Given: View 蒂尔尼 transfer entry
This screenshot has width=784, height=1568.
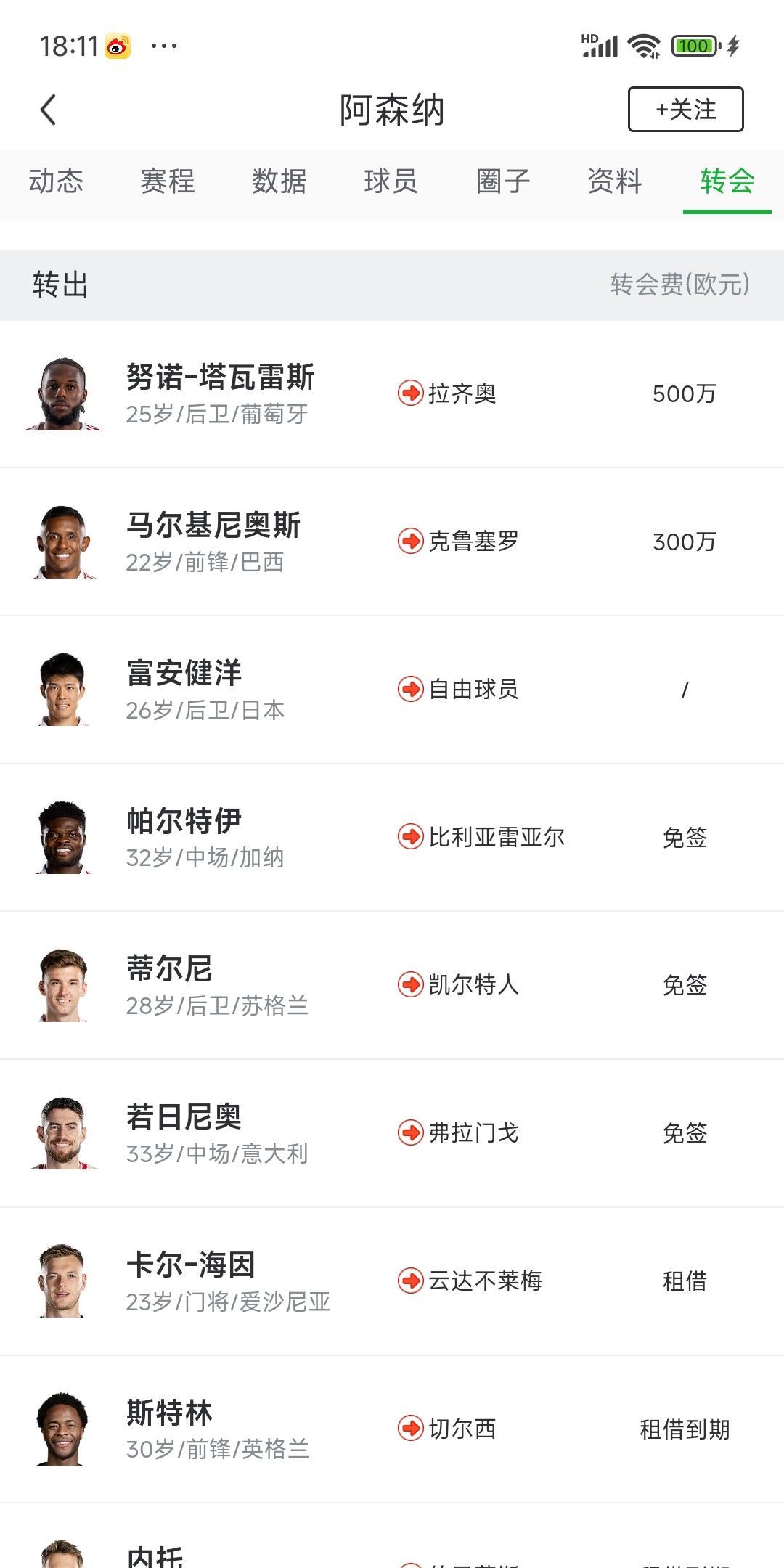Looking at the screenshot, I should pos(392,985).
